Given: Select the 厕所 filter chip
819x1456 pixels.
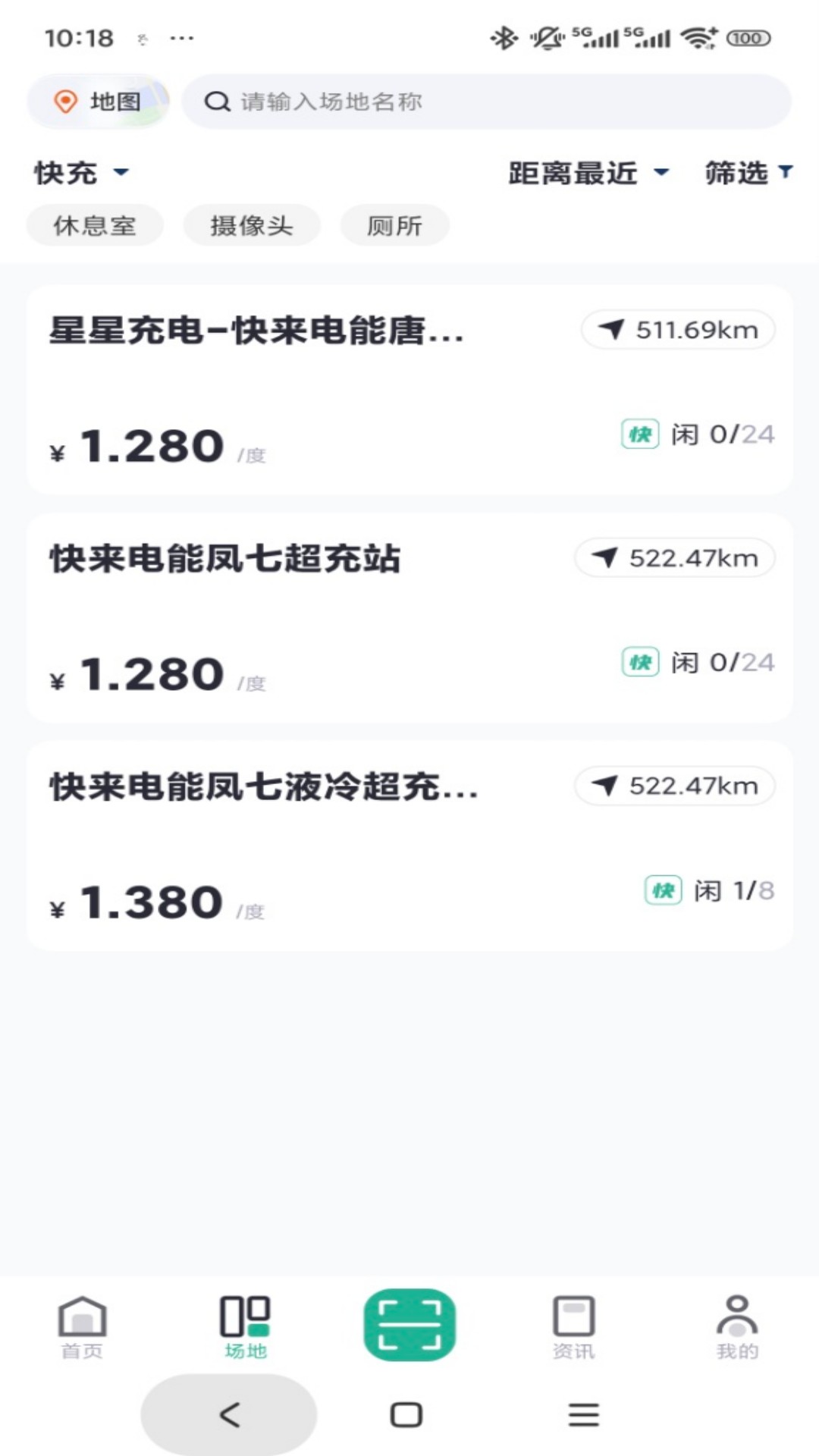Looking at the screenshot, I should [394, 225].
